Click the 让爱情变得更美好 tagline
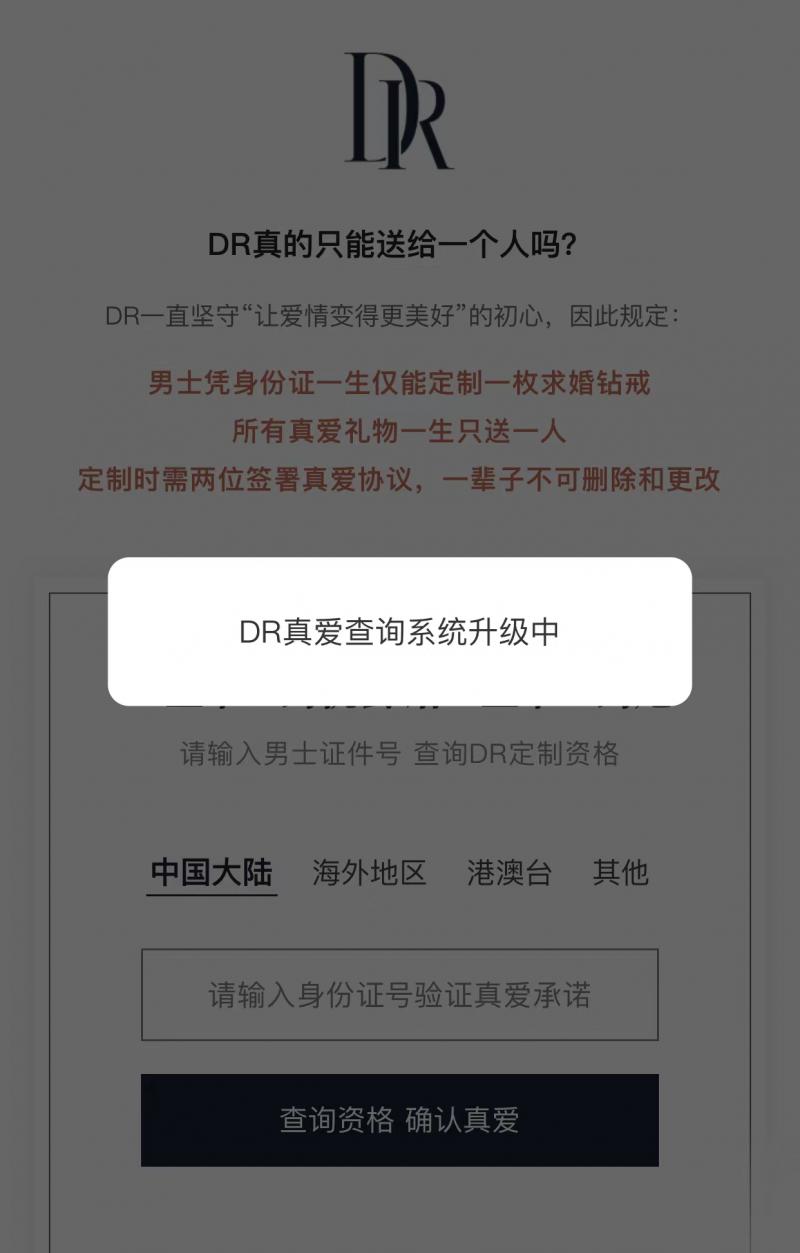The image size is (800, 1253). pyautogui.click(x=399, y=315)
